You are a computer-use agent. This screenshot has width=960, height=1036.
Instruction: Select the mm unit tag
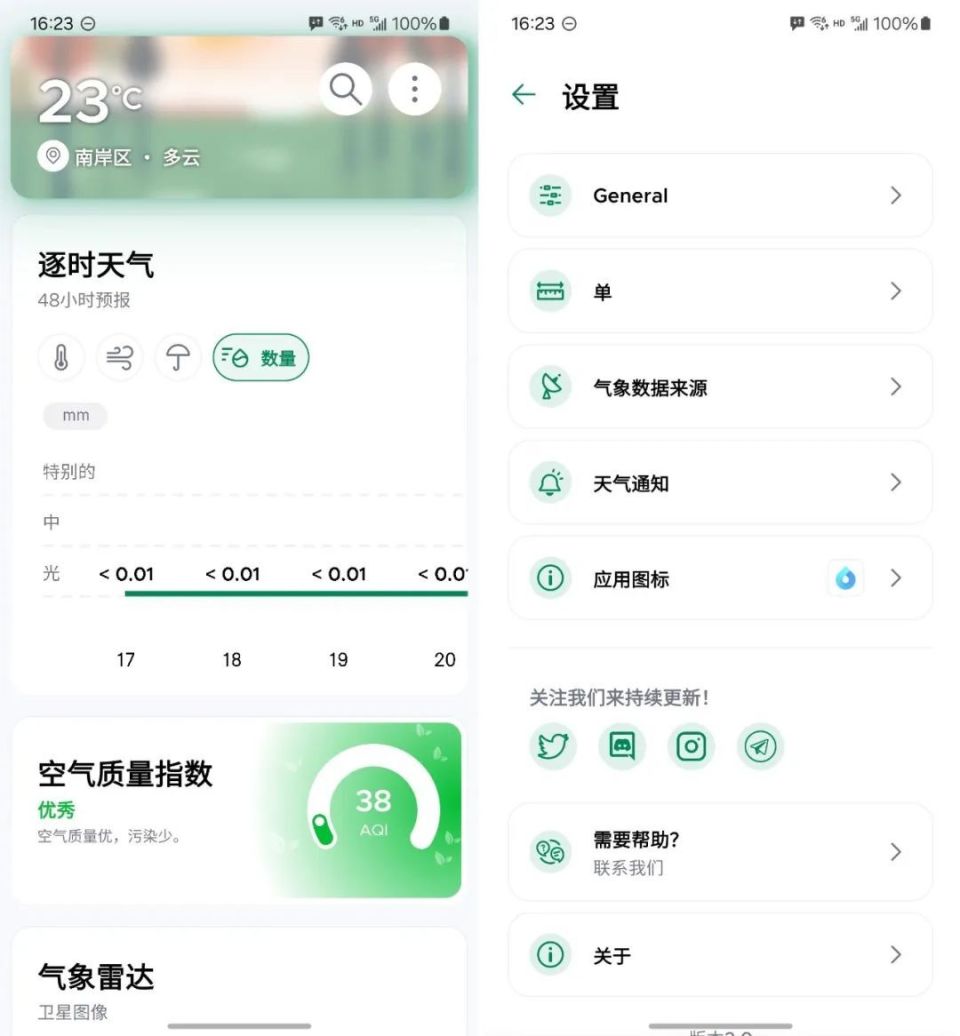coord(74,415)
